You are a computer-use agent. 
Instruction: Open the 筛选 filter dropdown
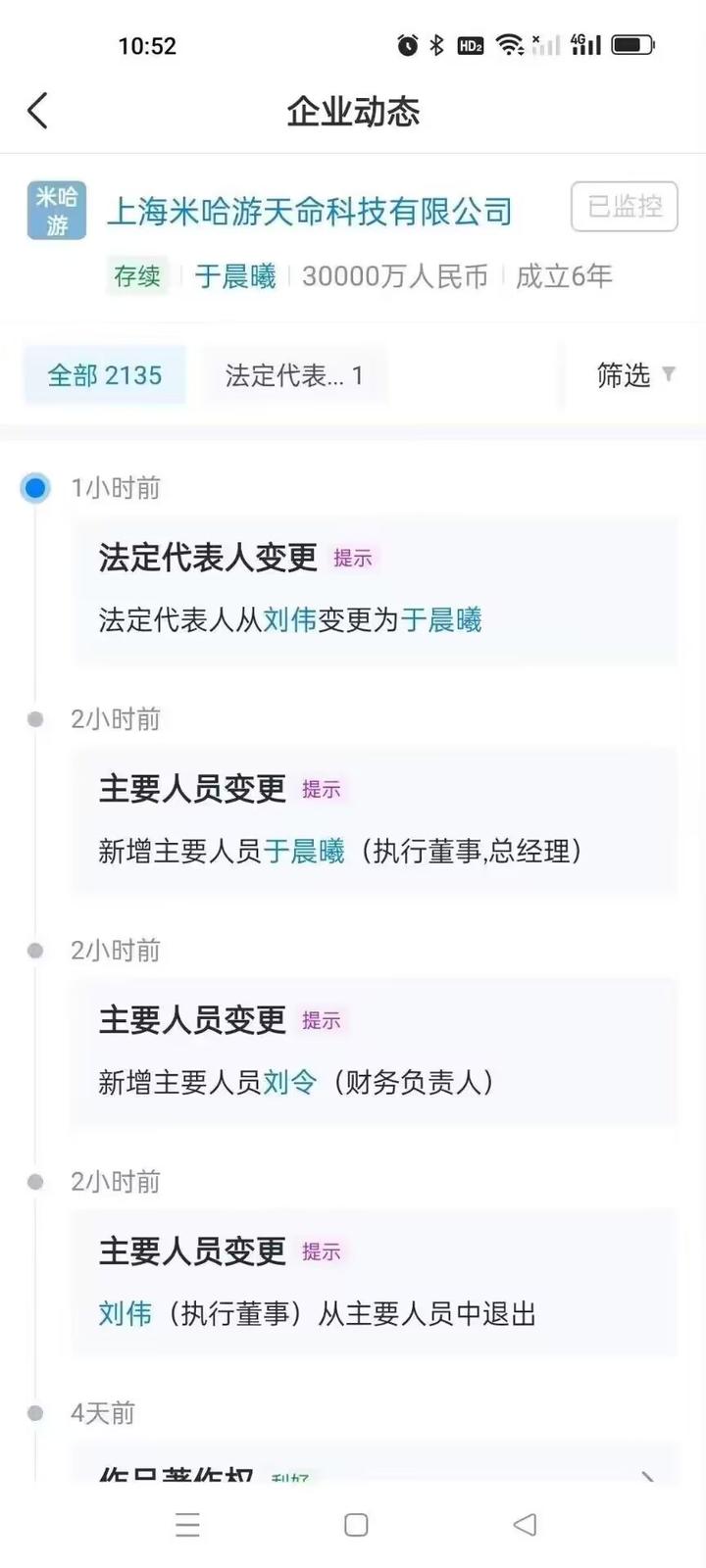[x=633, y=375]
